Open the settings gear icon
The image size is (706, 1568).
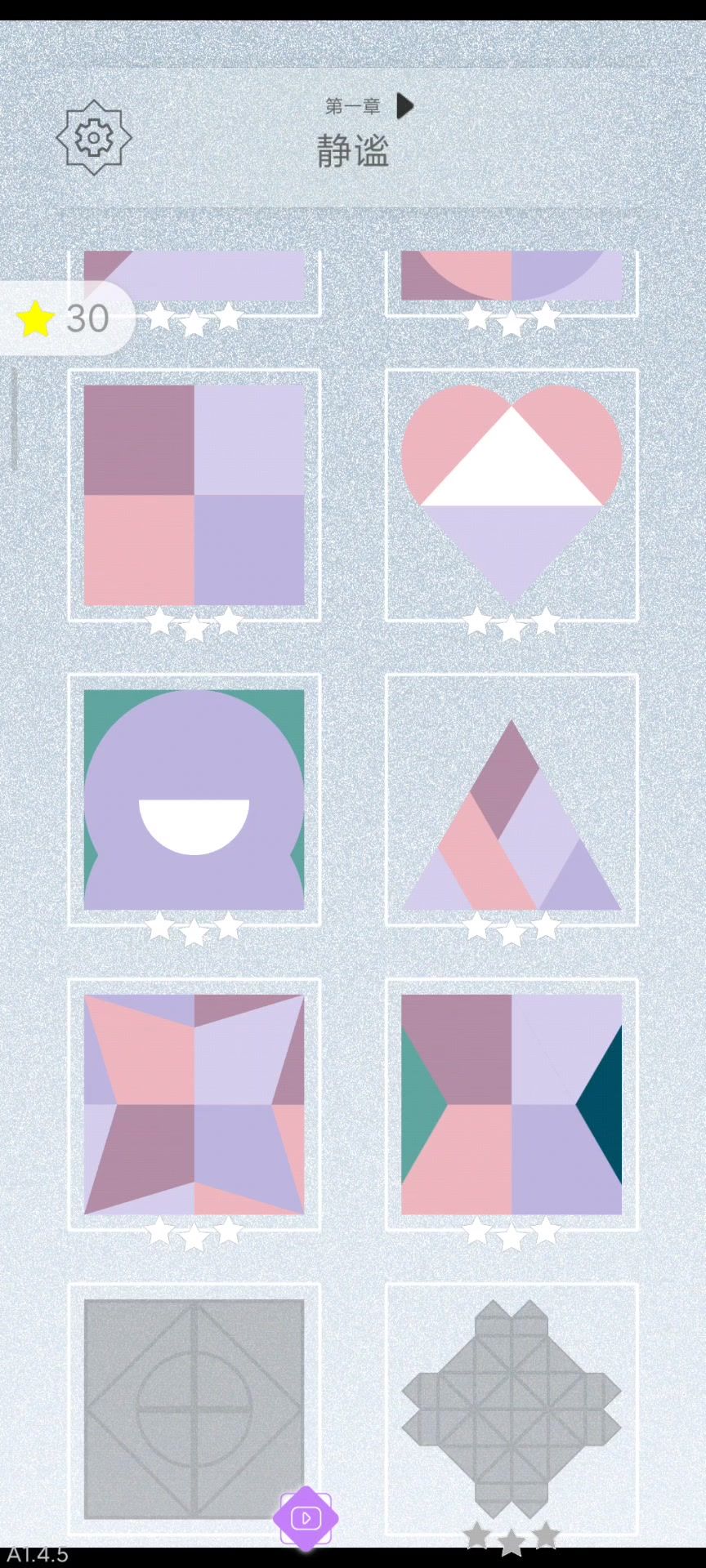click(x=94, y=137)
